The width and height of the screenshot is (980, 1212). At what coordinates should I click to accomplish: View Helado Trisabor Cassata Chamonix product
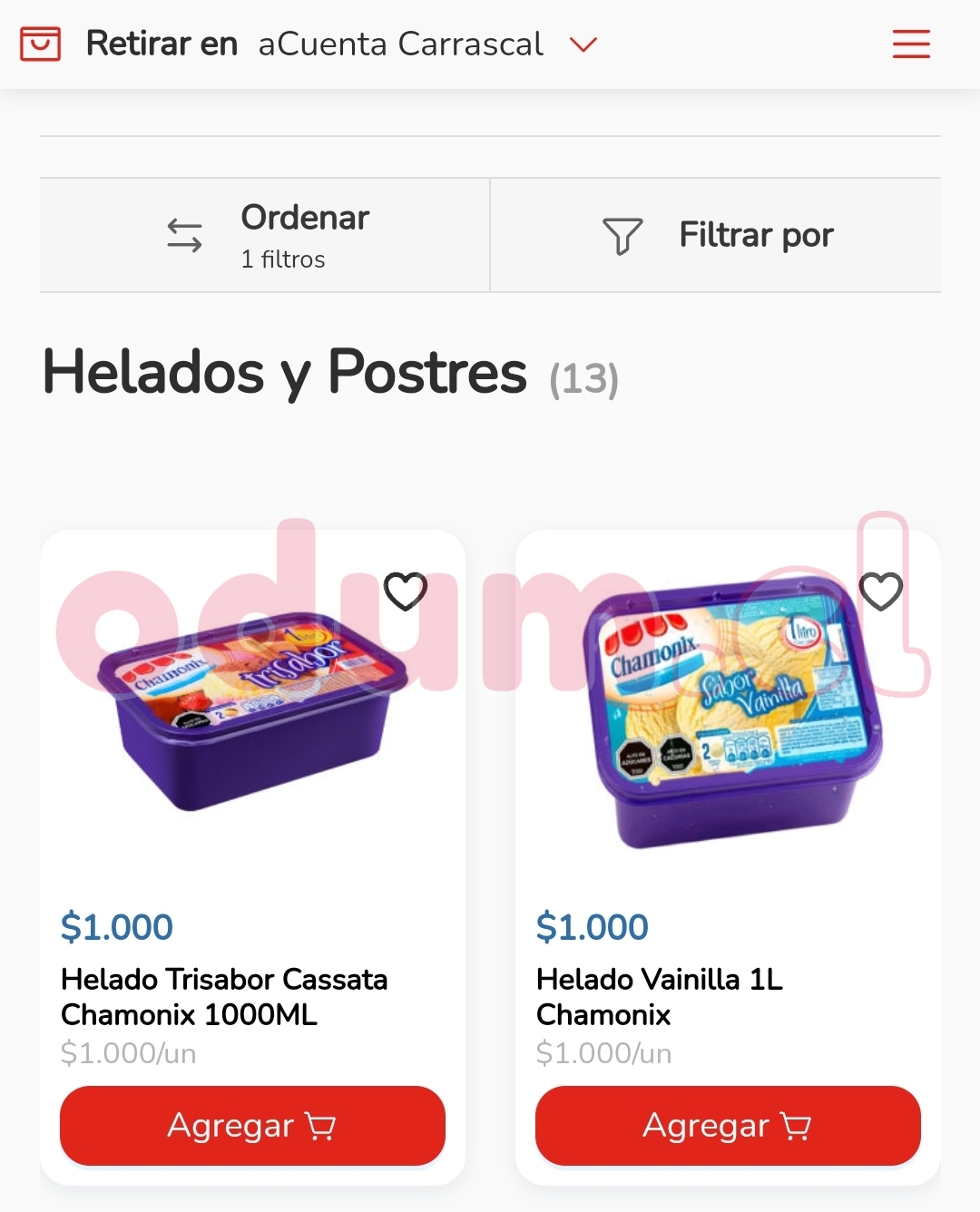click(x=224, y=996)
